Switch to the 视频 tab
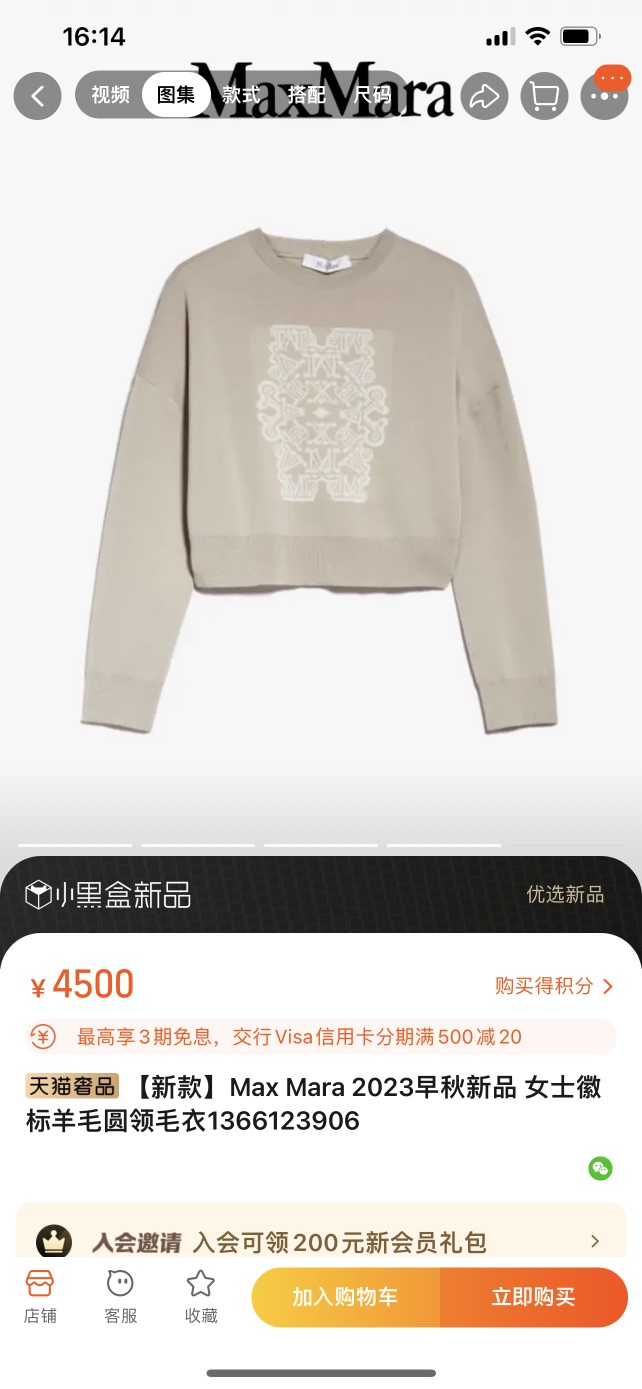The height and width of the screenshot is (1389, 642). (x=110, y=95)
